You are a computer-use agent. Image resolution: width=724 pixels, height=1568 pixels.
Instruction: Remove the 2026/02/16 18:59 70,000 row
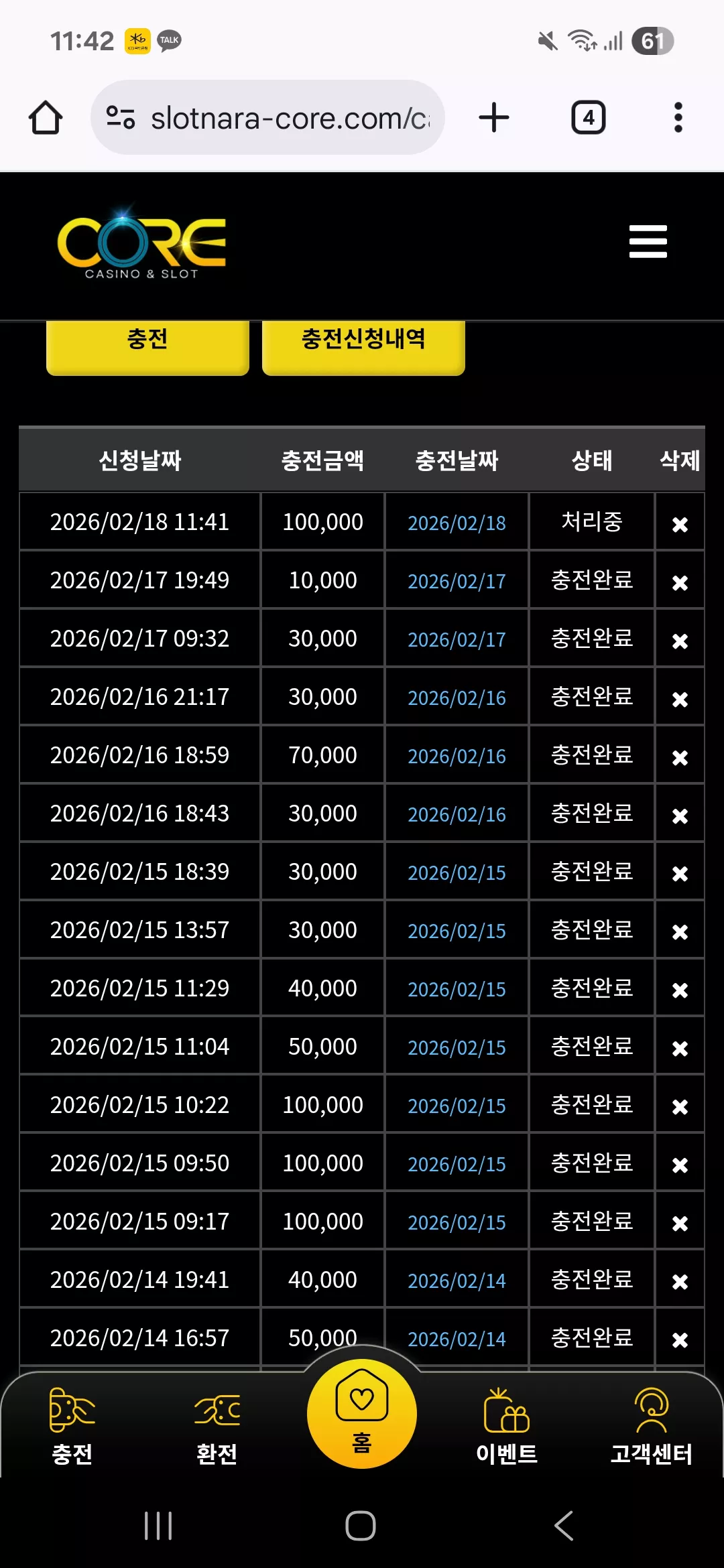tap(680, 757)
